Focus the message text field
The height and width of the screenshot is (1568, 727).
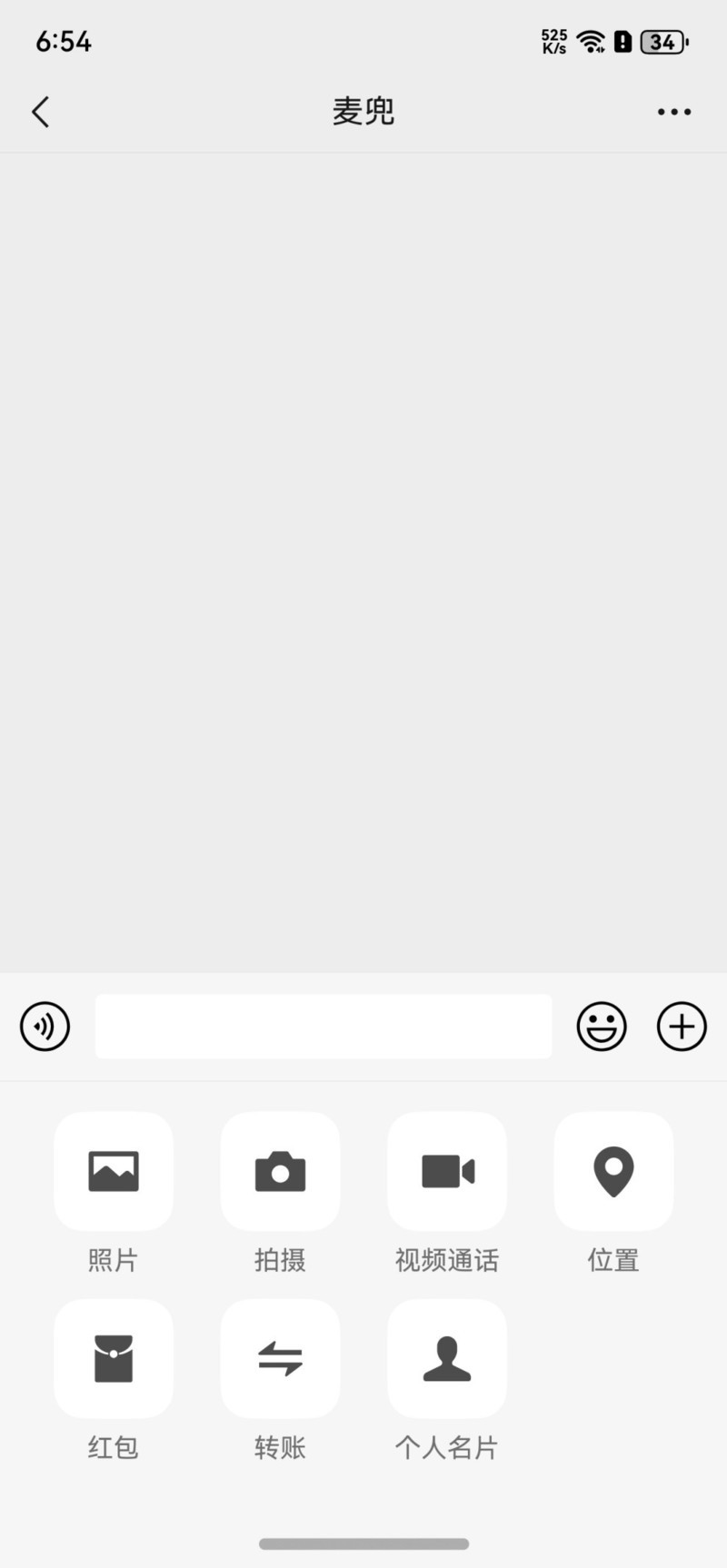324,1027
